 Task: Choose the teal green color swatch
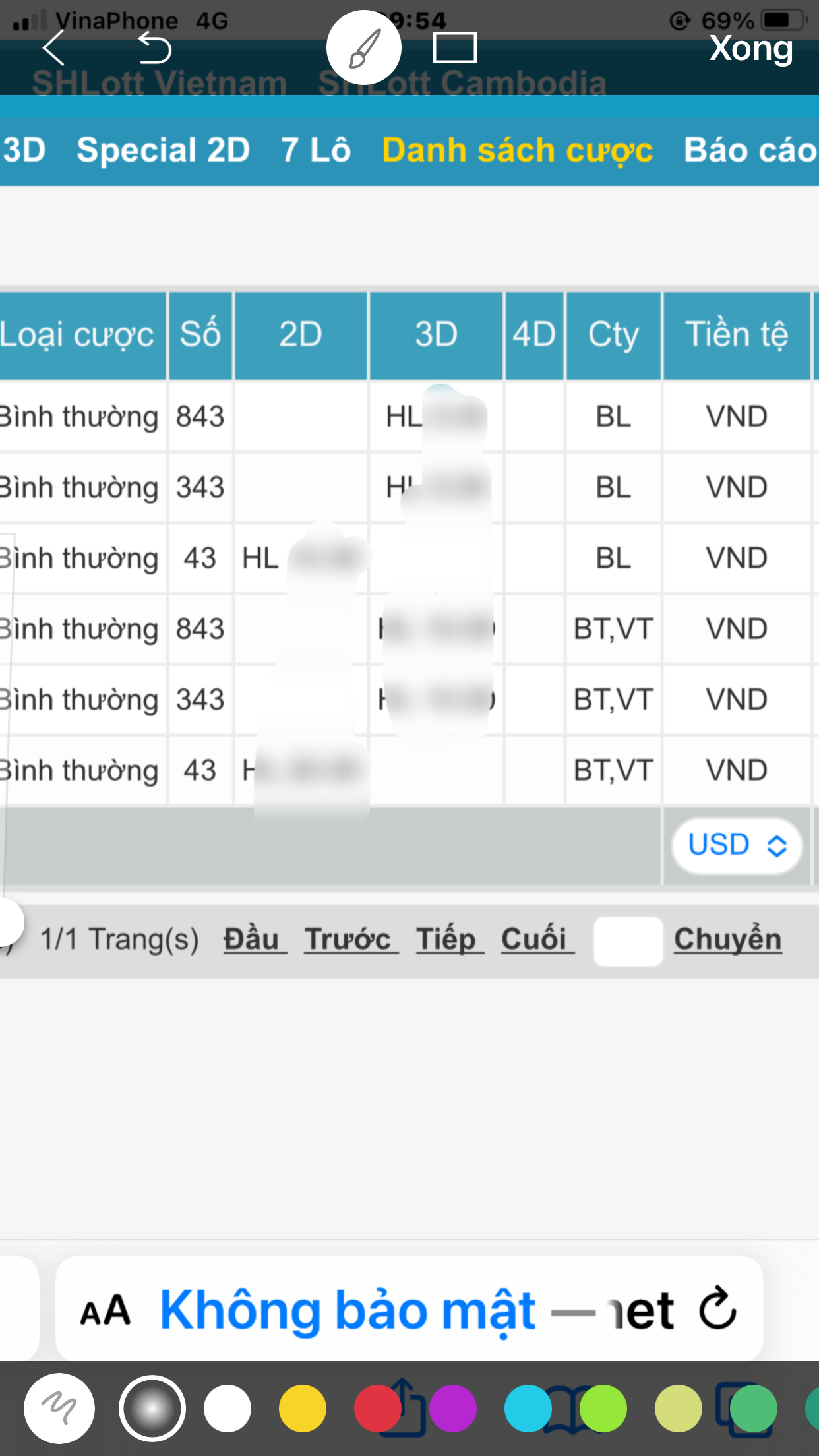[x=754, y=1409]
